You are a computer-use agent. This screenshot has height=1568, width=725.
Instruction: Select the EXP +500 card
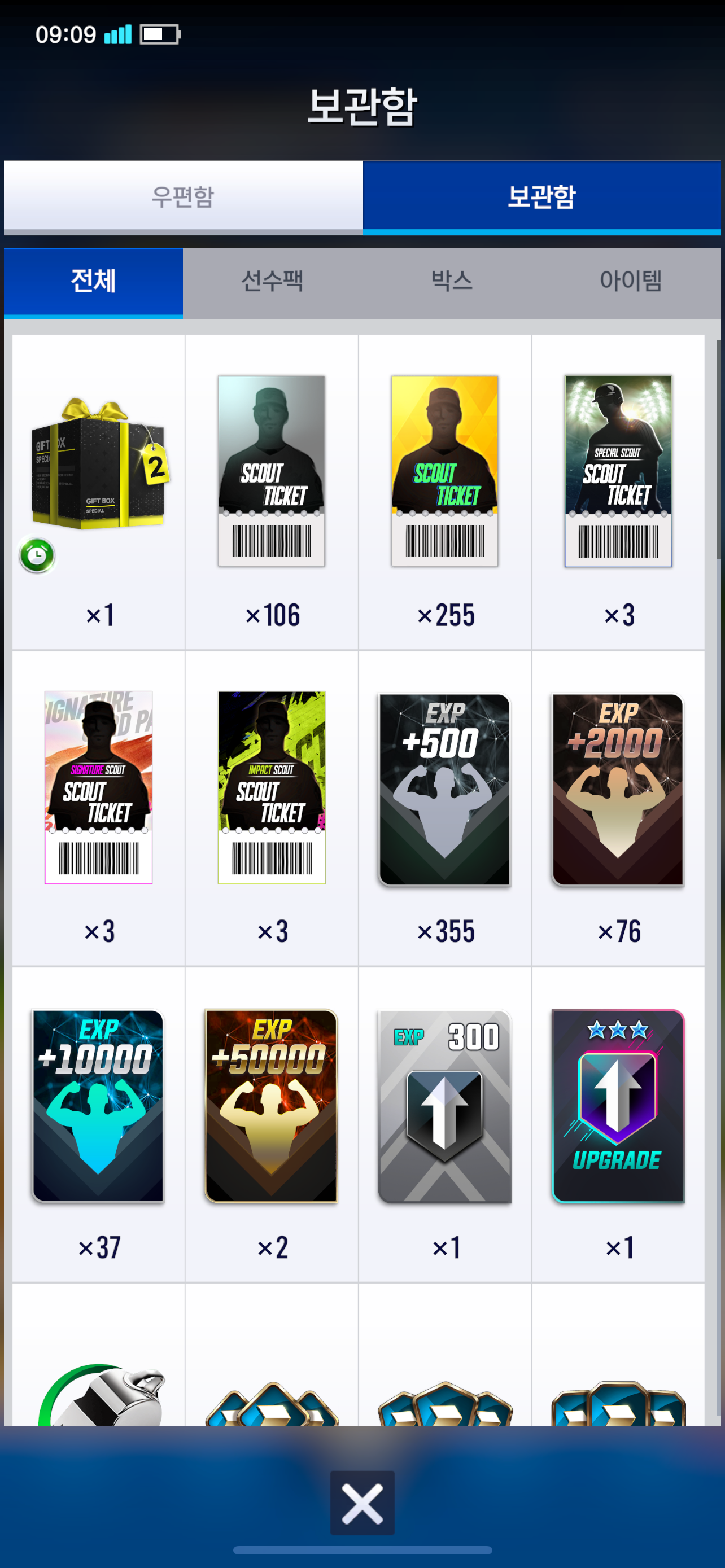444,789
